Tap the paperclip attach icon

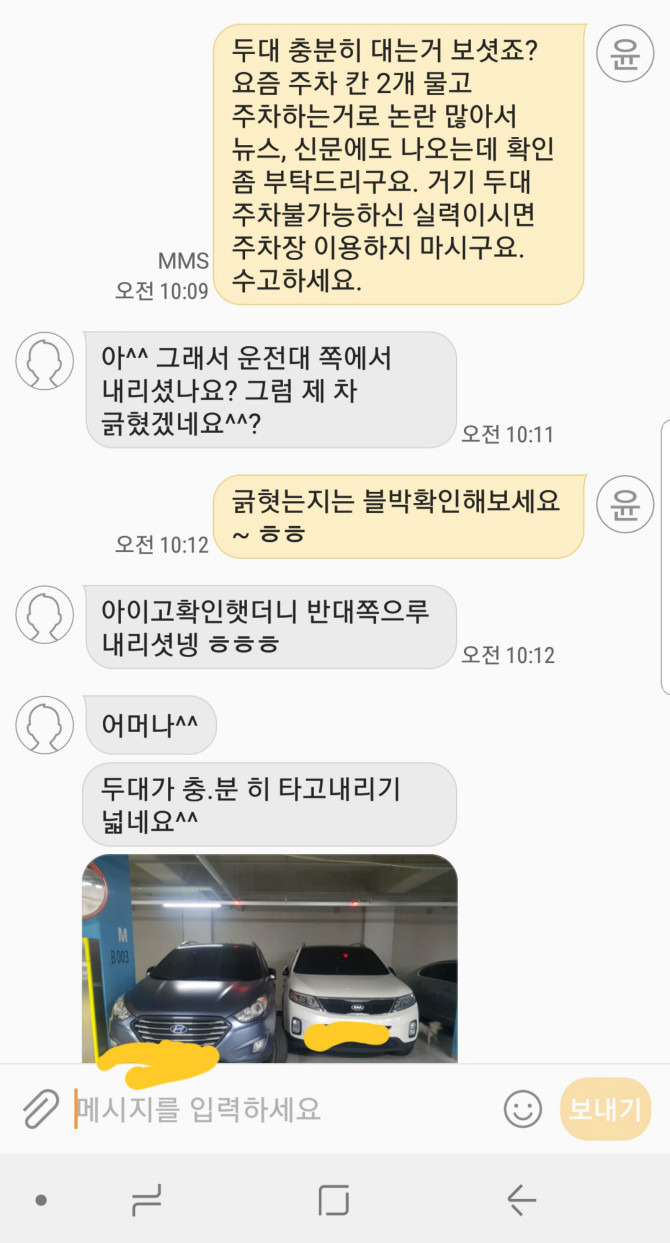[41, 1108]
